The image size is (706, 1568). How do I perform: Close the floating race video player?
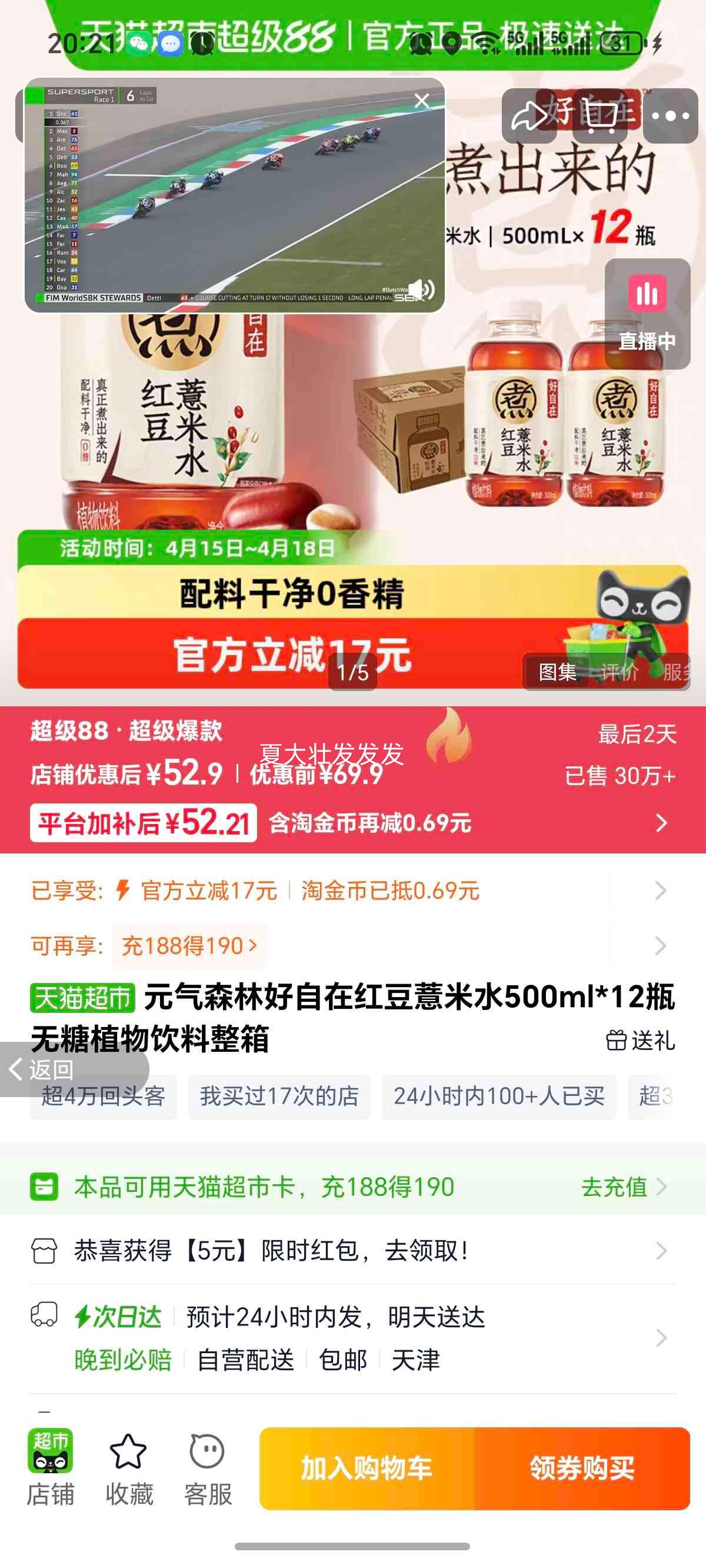click(x=421, y=101)
